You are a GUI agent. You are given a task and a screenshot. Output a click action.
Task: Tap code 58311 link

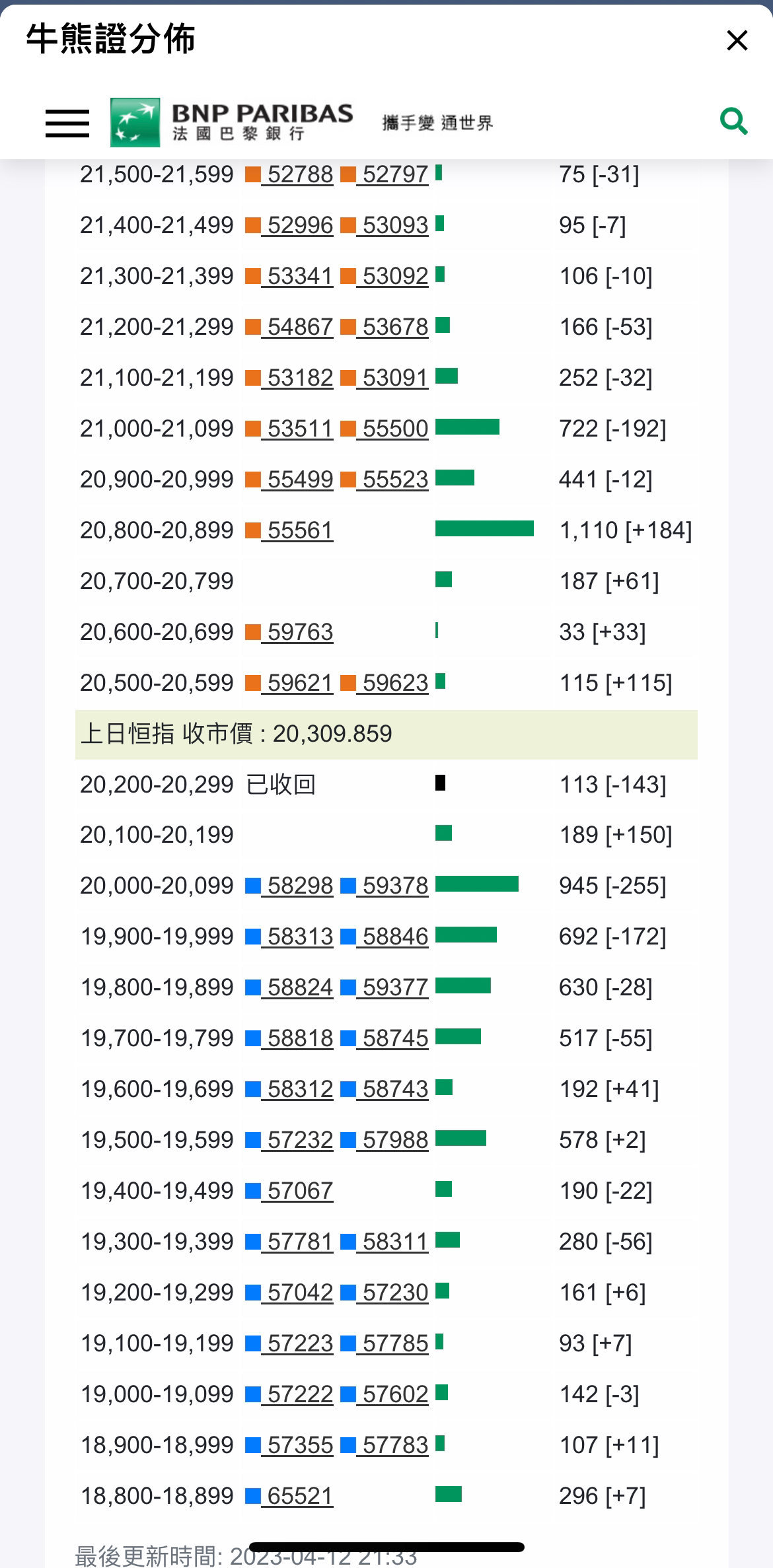click(395, 1242)
